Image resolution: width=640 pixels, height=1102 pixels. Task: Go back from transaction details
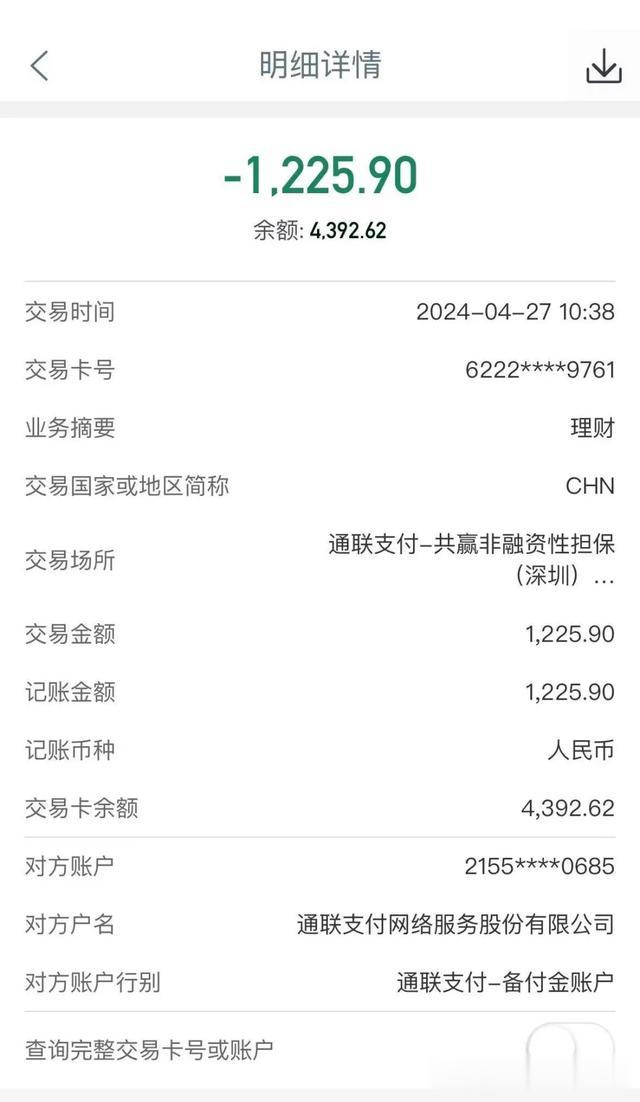(x=39, y=65)
